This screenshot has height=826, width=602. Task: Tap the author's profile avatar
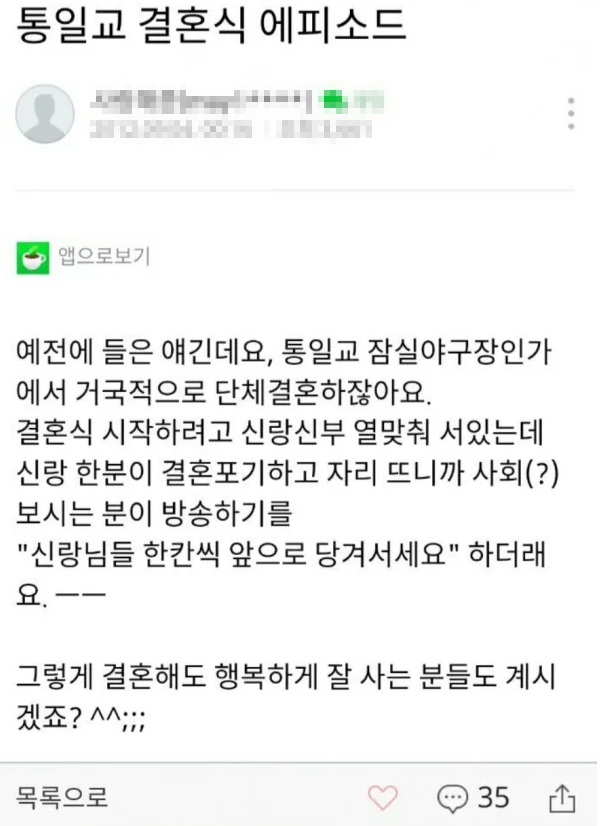tap(45, 114)
